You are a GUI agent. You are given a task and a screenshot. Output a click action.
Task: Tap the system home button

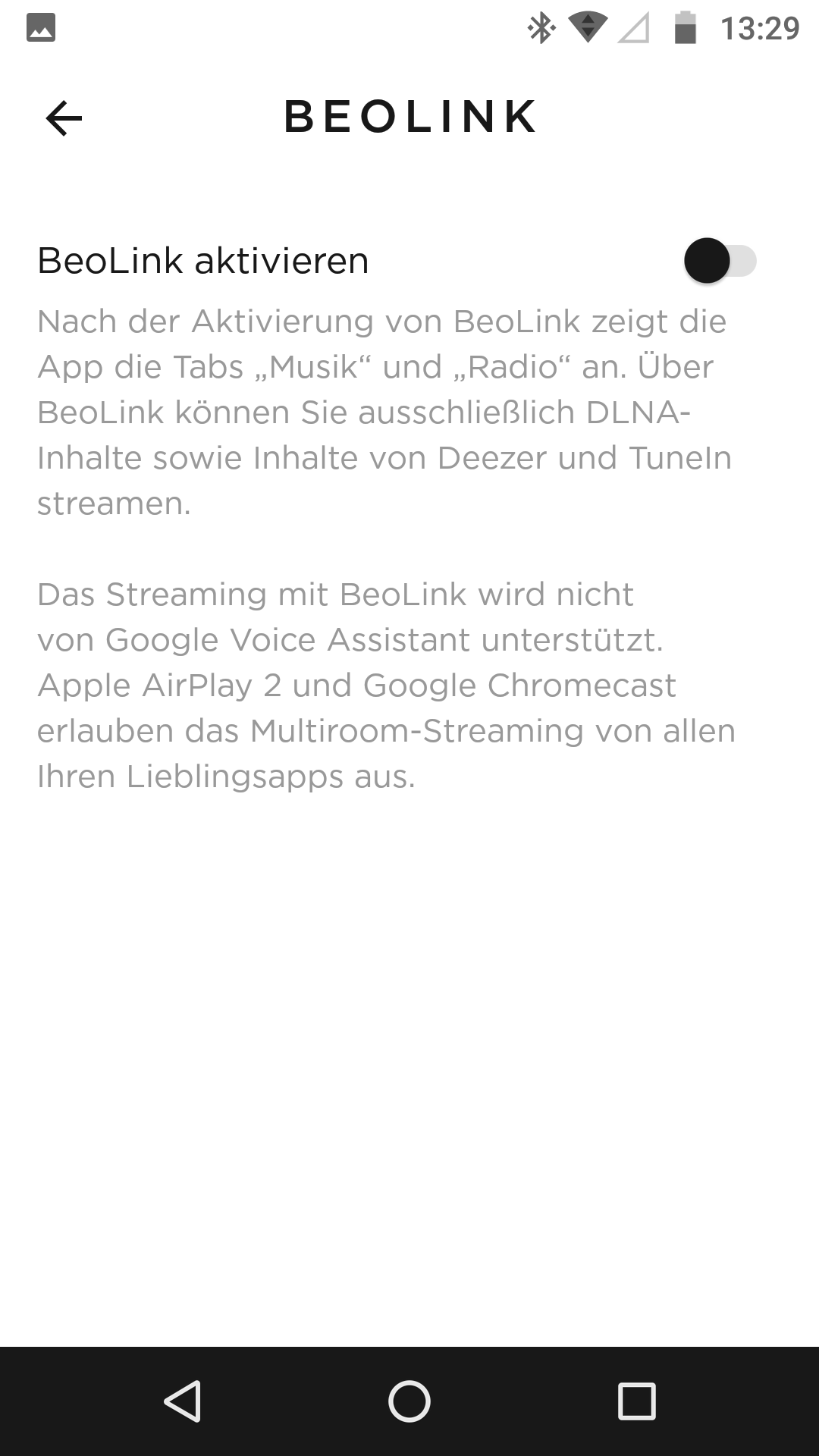click(x=409, y=1401)
